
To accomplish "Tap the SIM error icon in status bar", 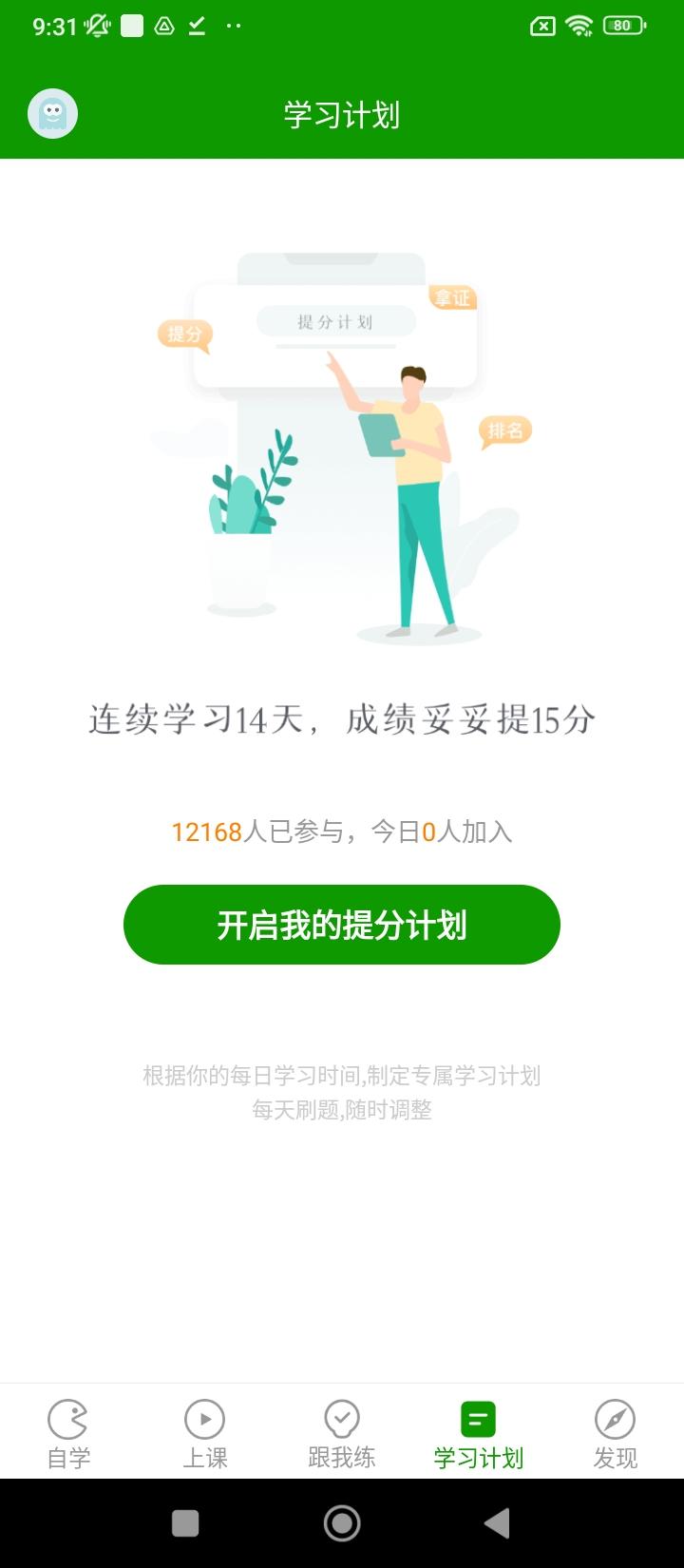I will coord(541,26).
